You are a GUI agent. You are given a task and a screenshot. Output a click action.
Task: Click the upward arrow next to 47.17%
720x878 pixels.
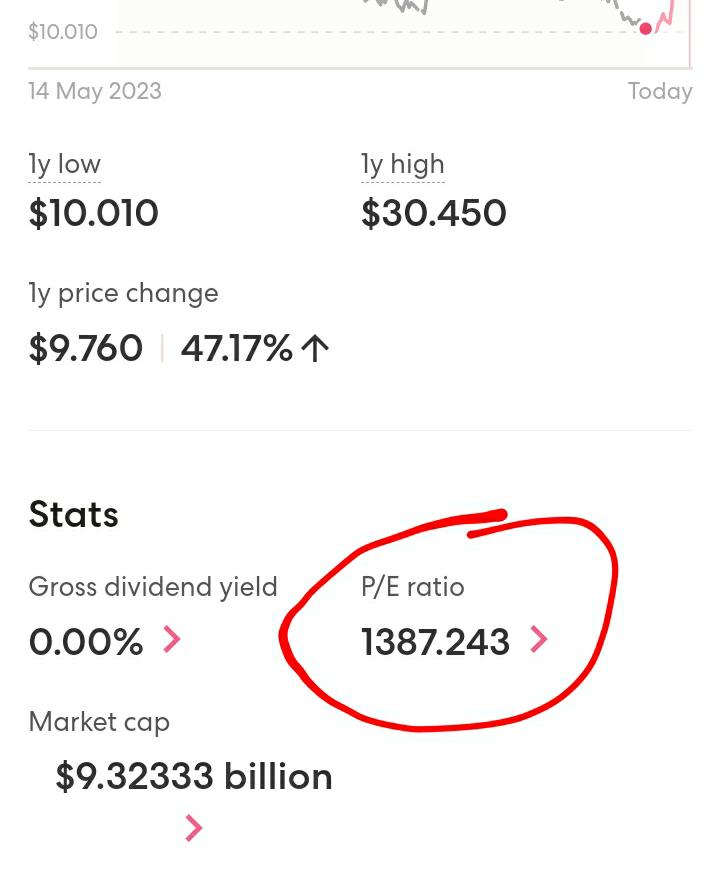coord(314,347)
